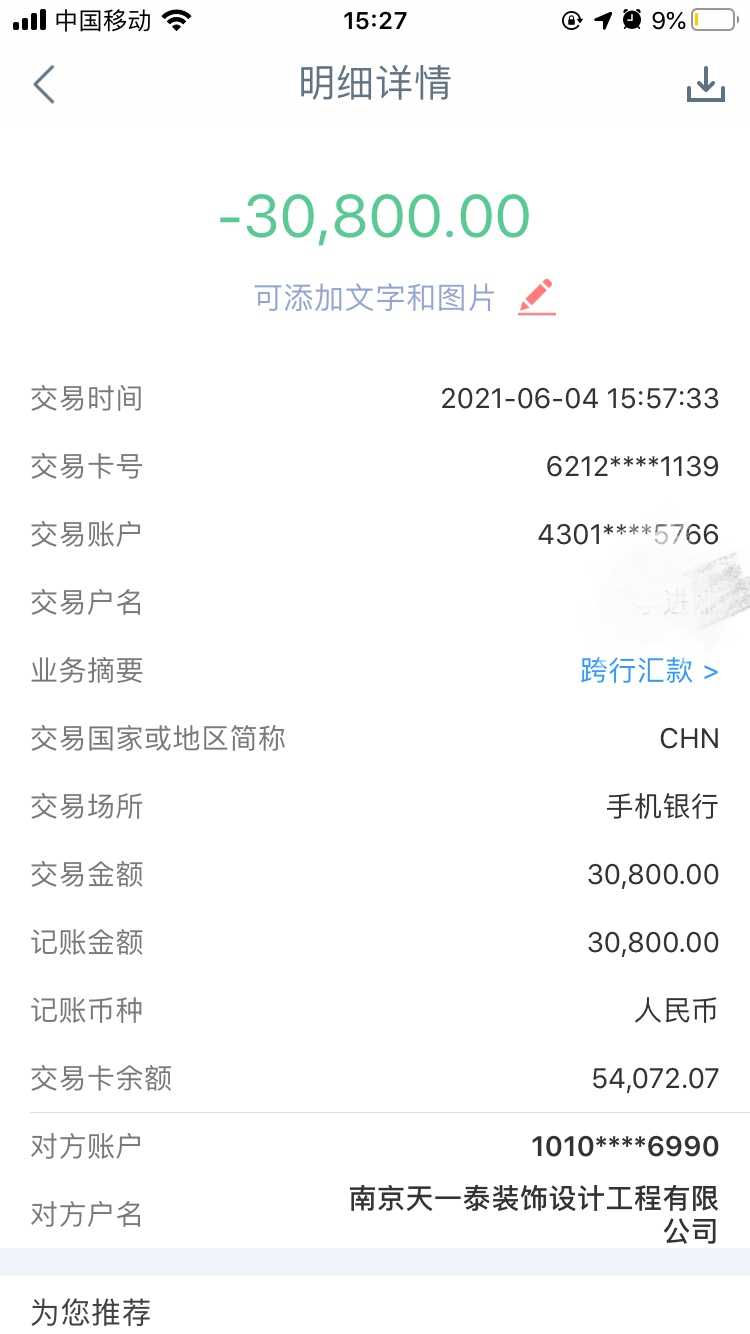
Task: Add a note via 可添加文字和图片
Action: pyautogui.click(x=403, y=298)
